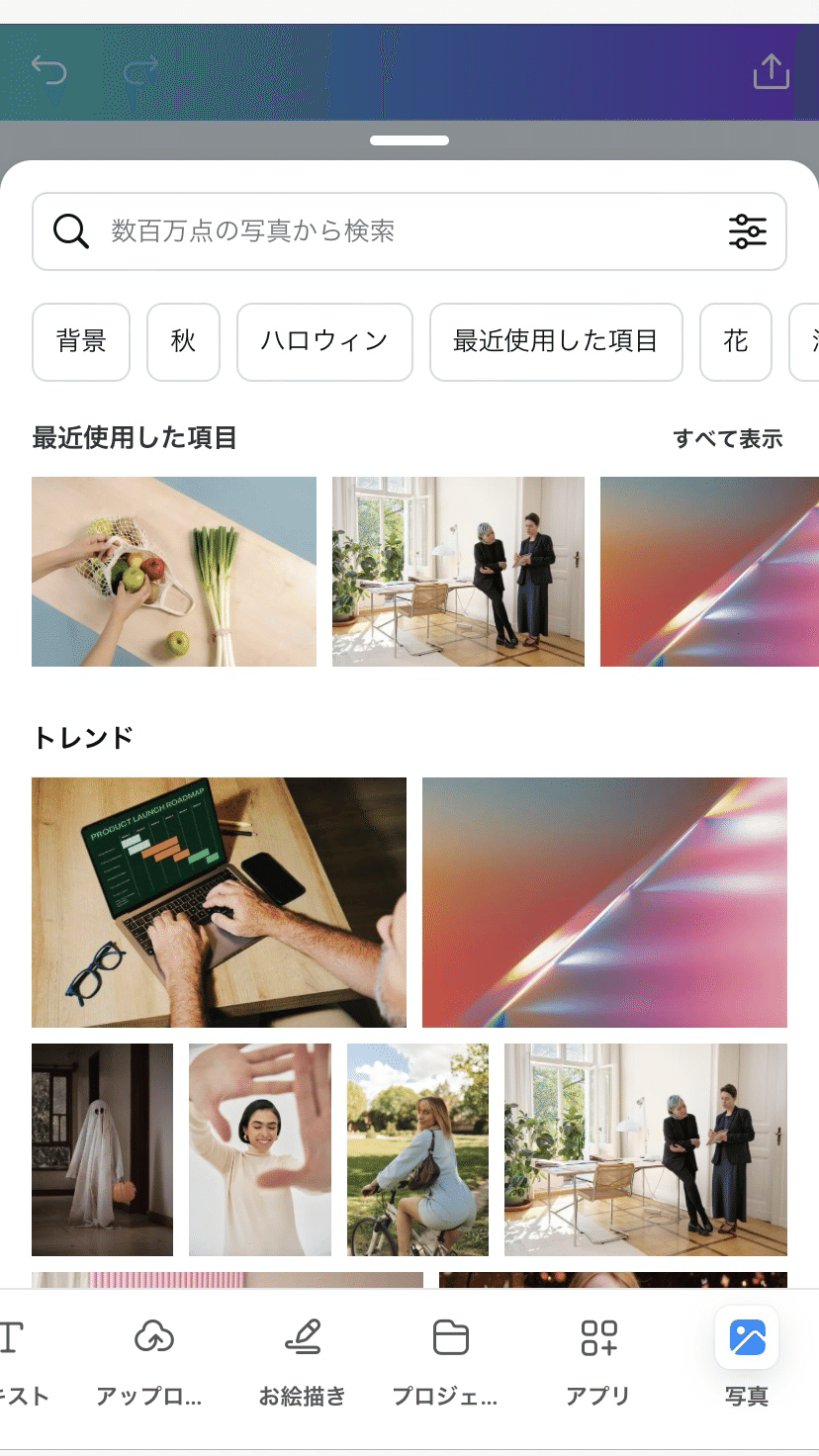Screen dimensions: 819x1456
Task: Share the design using the export icon
Action: [771, 71]
